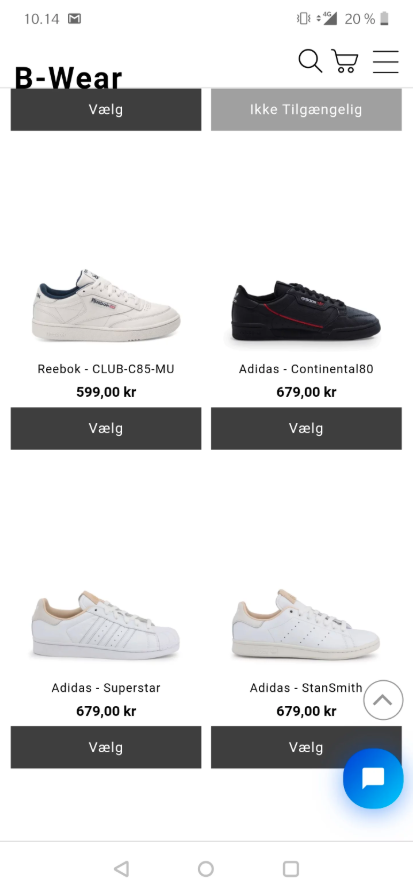413x896 pixels.
Task: Jump back to top with the up arrow
Action: tap(383, 700)
